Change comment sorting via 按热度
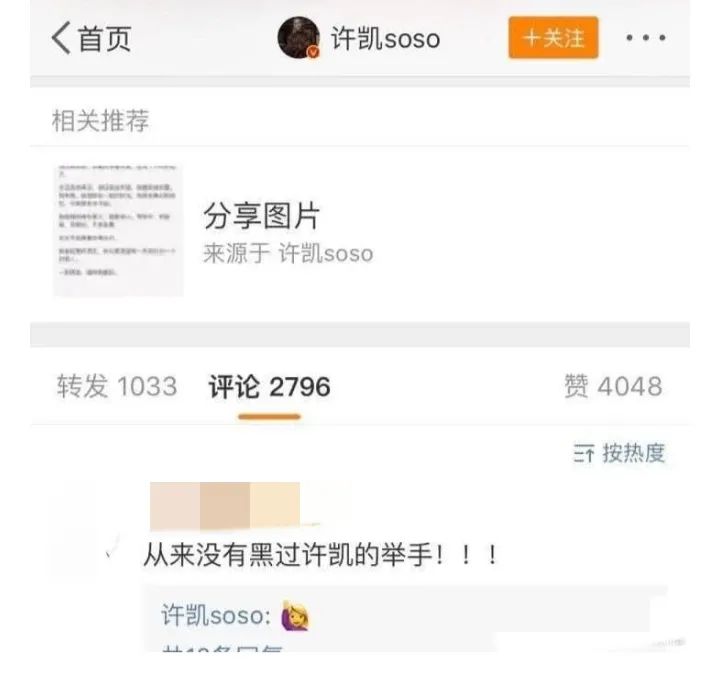This screenshot has height=682, width=720. coord(619,453)
